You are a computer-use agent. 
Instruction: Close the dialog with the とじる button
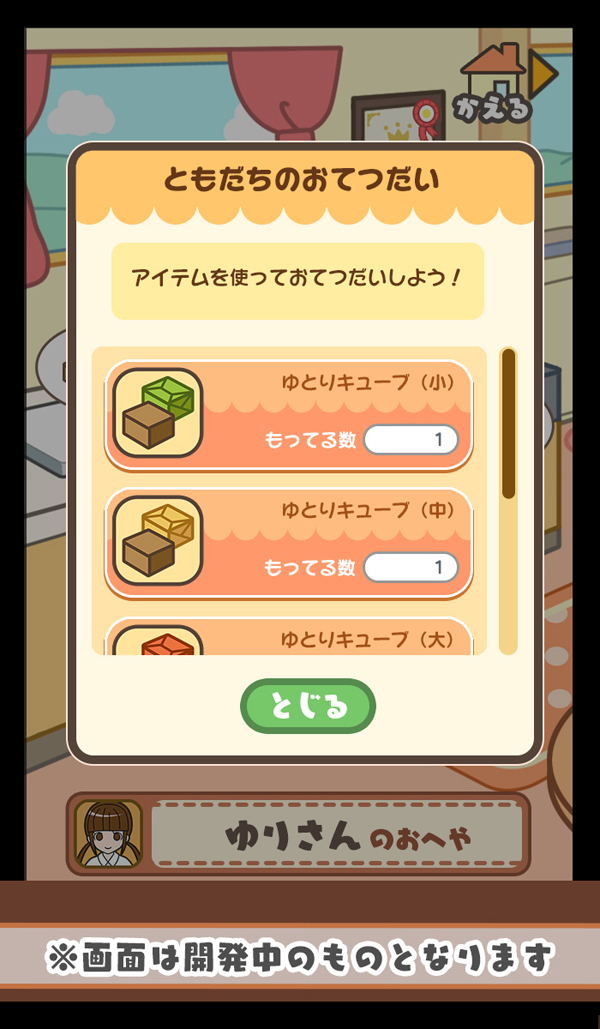308,706
